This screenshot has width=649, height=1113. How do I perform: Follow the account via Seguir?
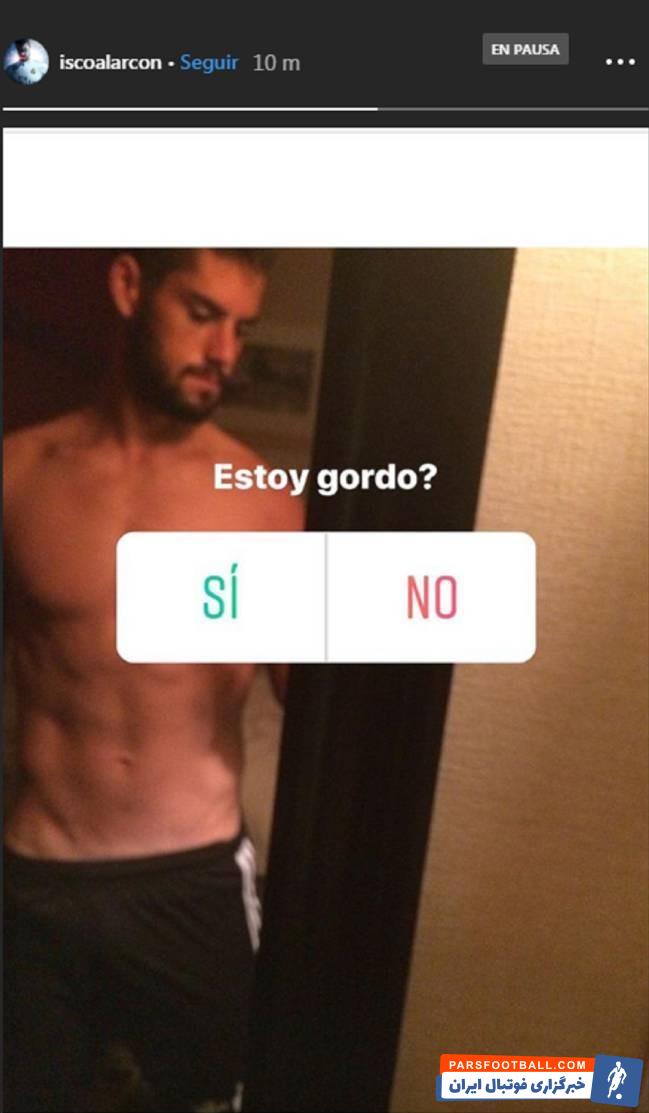pos(209,62)
